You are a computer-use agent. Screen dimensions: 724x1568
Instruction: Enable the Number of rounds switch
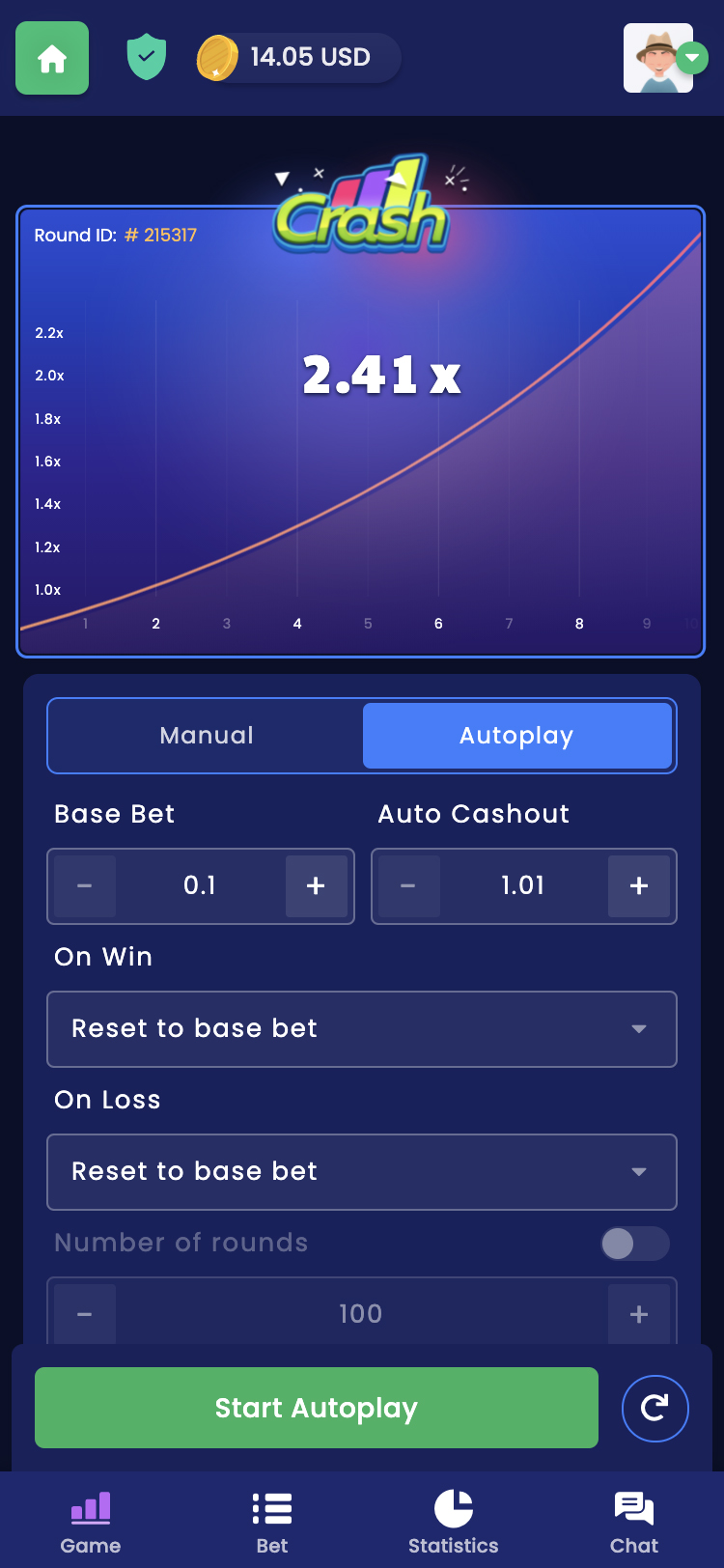[x=633, y=1244]
